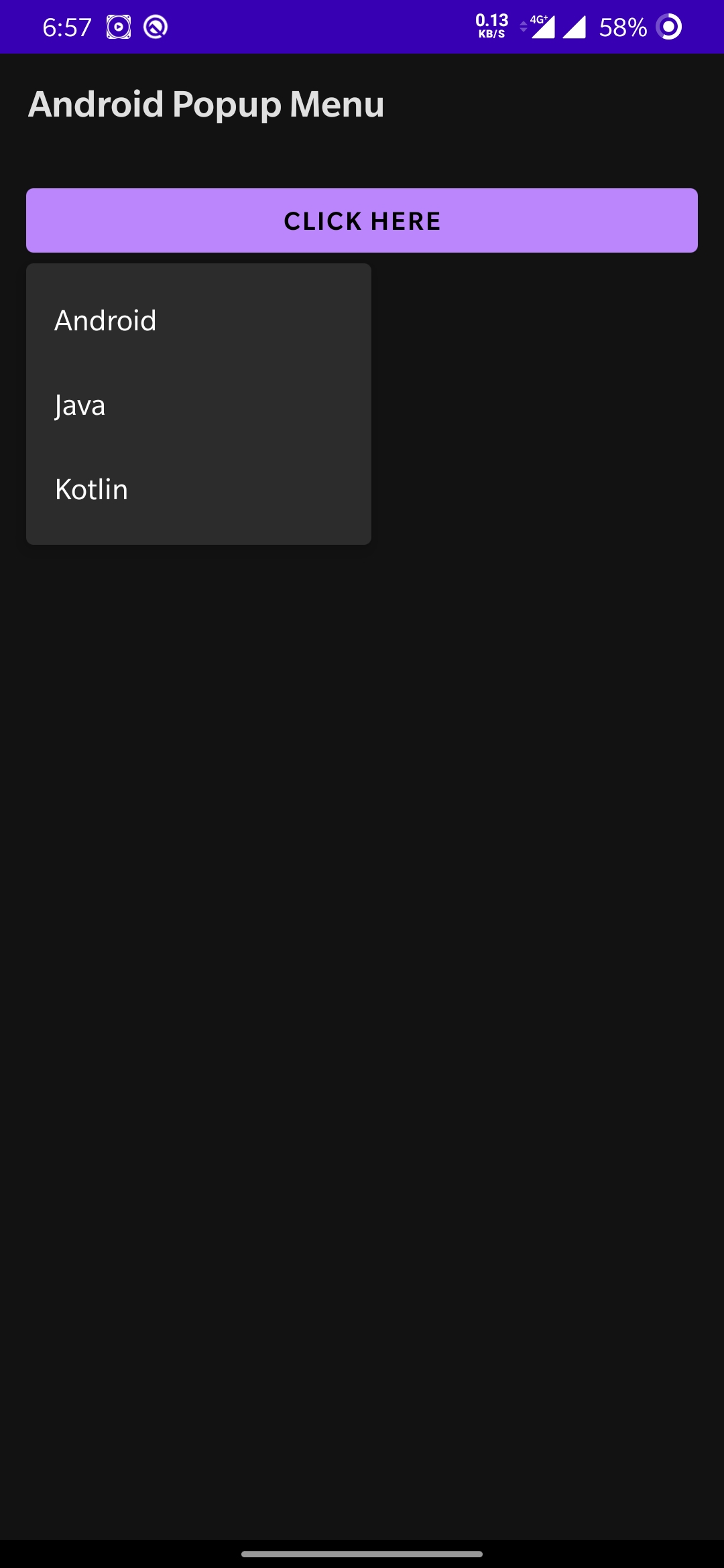This screenshot has width=724, height=1568.
Task: Tap the CLICK HERE button
Action: (x=362, y=220)
